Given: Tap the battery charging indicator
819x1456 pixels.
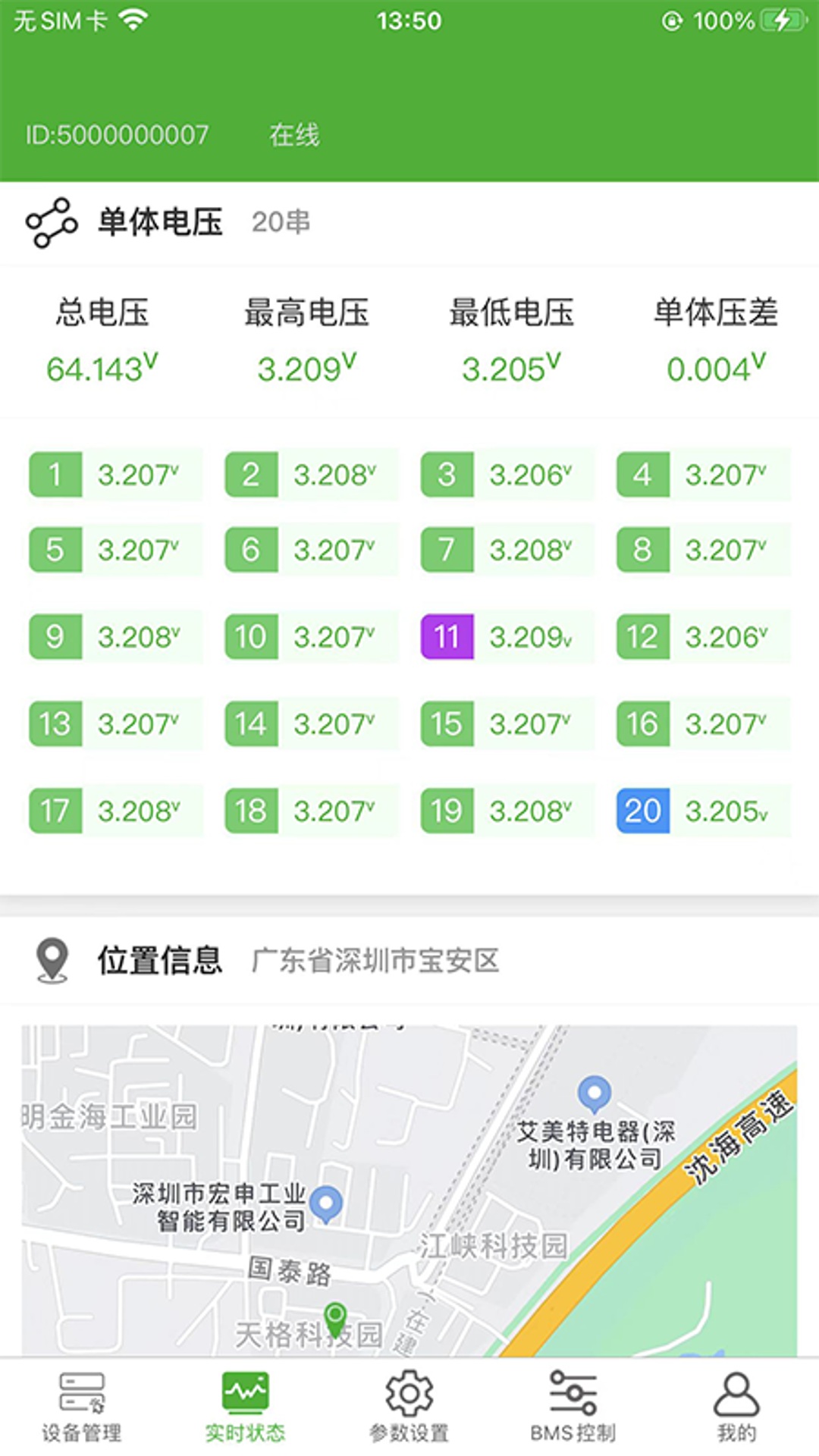Looking at the screenshot, I should point(783,20).
